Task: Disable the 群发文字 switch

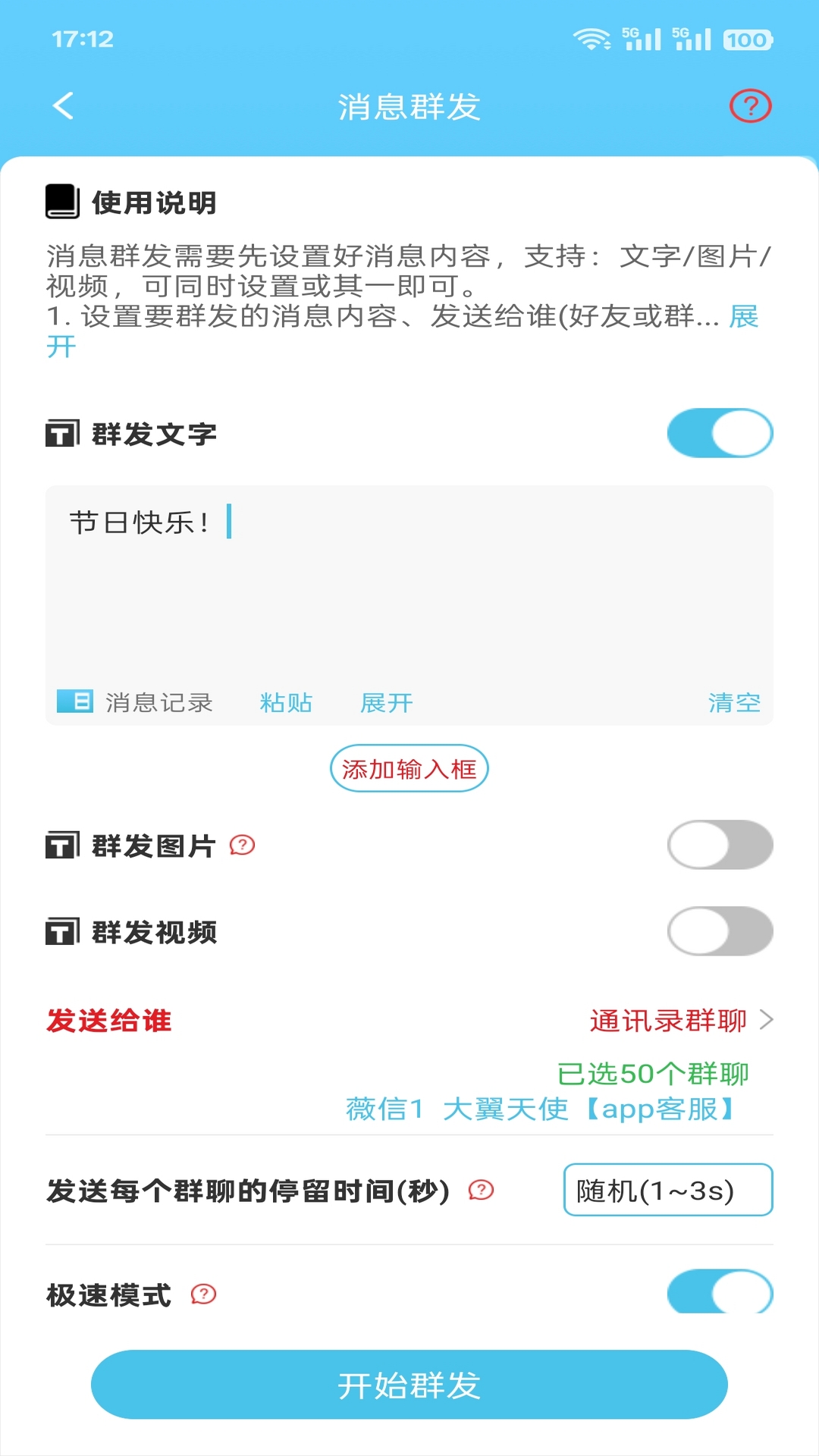Action: [x=719, y=432]
